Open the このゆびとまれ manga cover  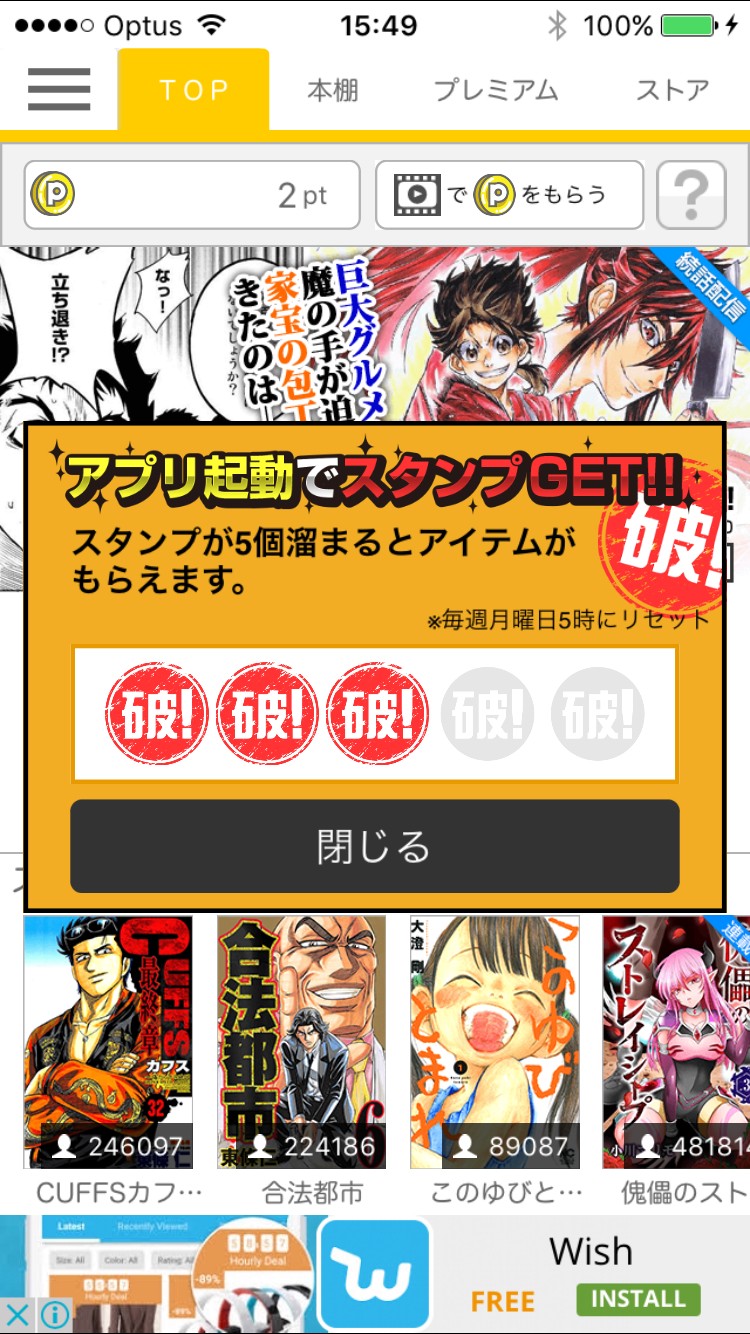point(495,1042)
